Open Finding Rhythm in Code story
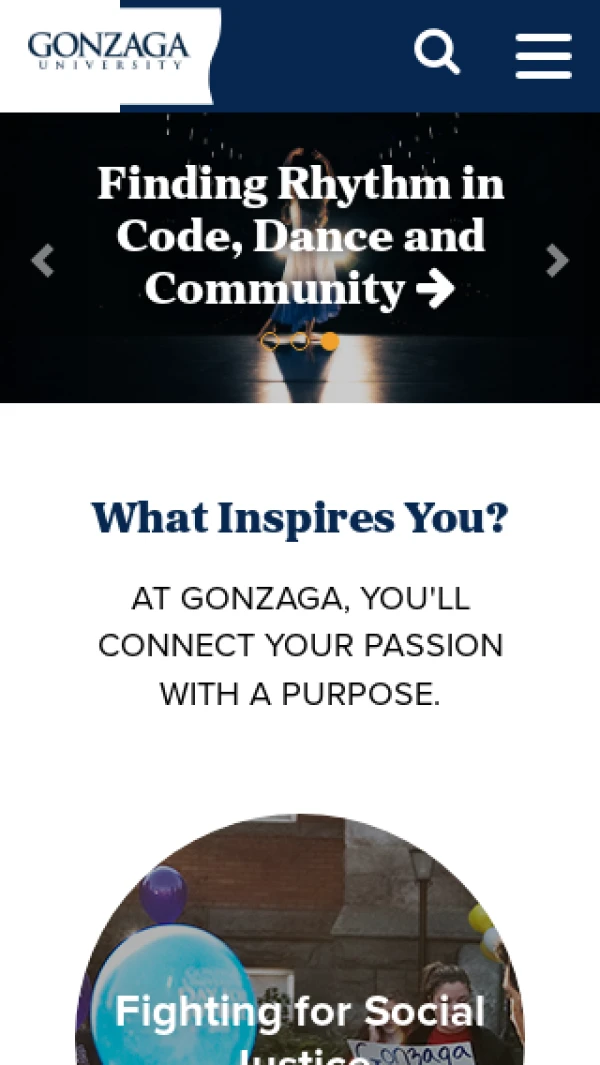The height and width of the screenshot is (1065, 600). [x=300, y=236]
